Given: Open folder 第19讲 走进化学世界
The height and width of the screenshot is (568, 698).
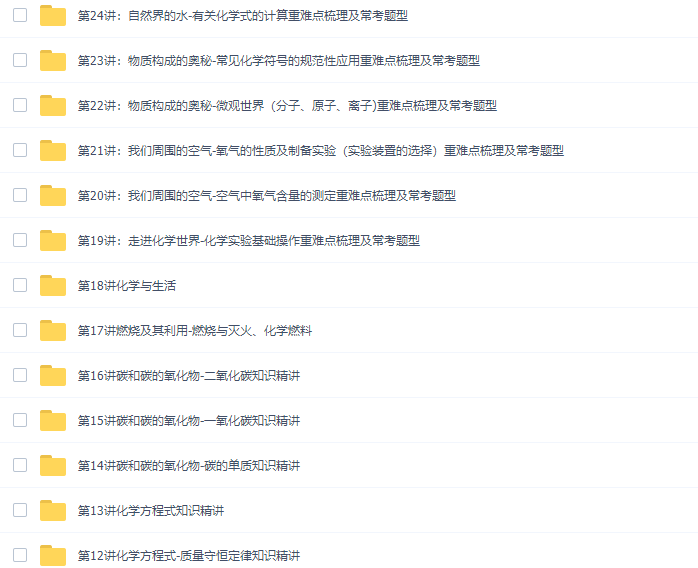Looking at the screenshot, I should 248,241.
